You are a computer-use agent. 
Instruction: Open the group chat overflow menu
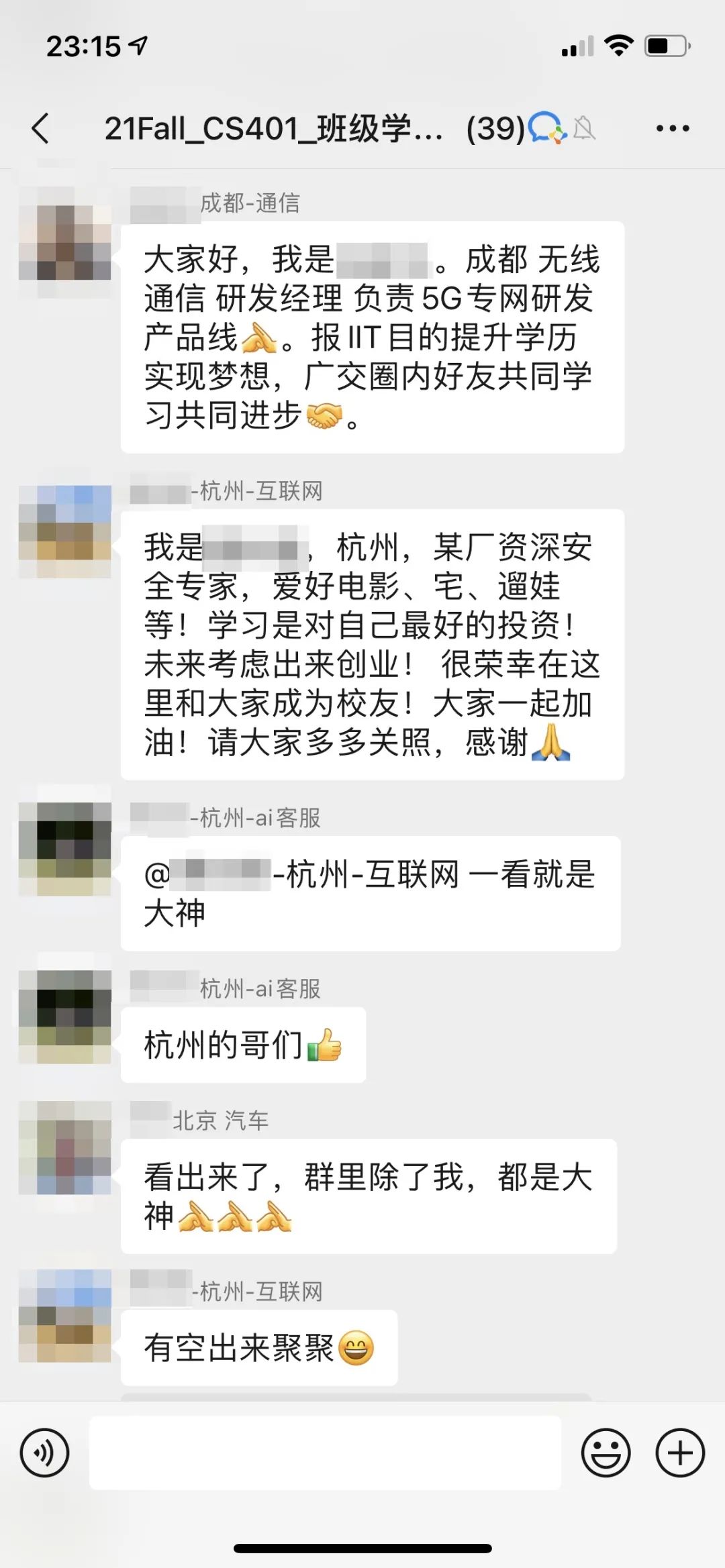[x=673, y=128]
